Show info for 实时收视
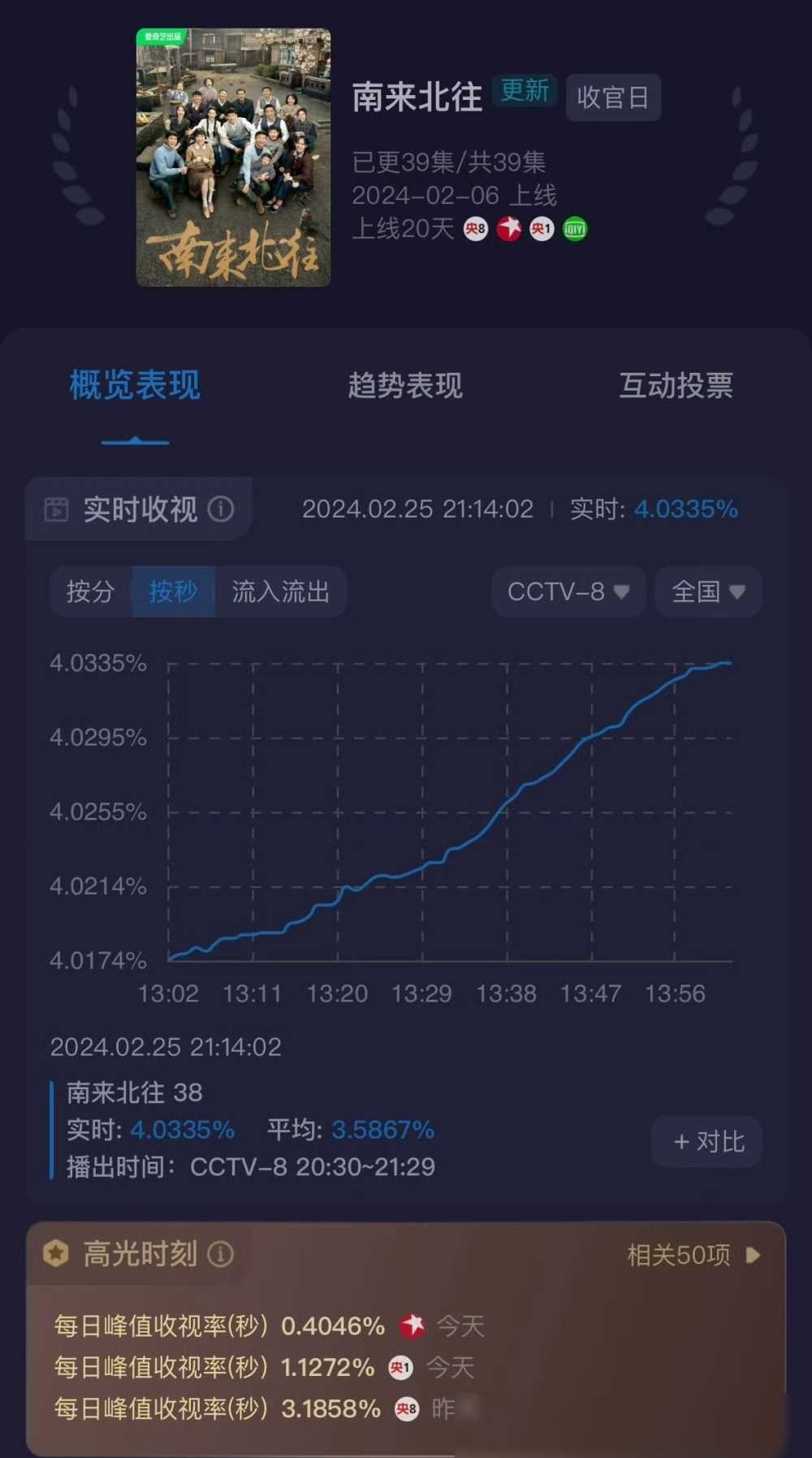This screenshot has height=1458, width=812. [x=221, y=509]
